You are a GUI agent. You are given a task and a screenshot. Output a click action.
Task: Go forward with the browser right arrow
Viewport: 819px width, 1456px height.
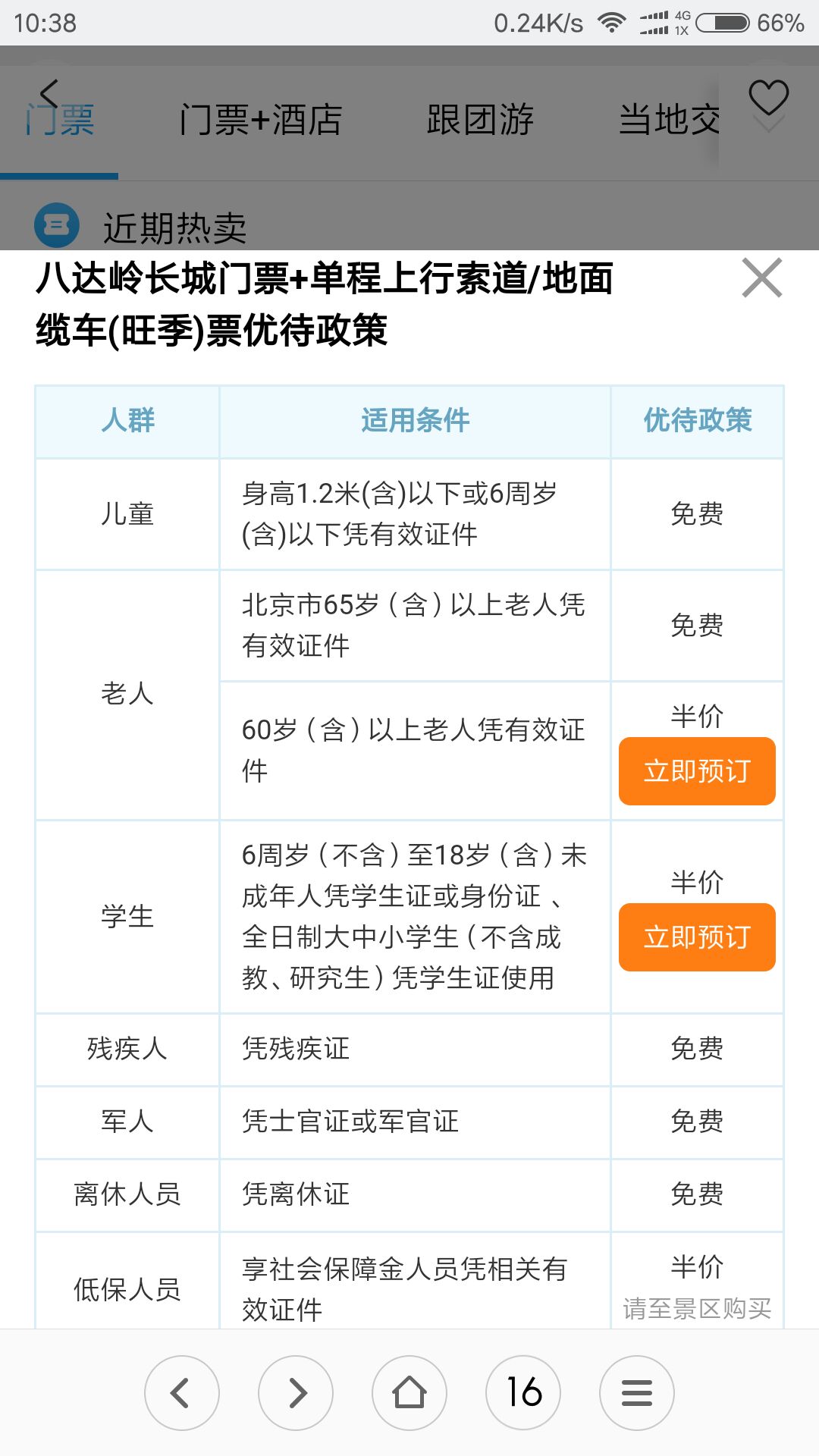pyautogui.click(x=296, y=1393)
